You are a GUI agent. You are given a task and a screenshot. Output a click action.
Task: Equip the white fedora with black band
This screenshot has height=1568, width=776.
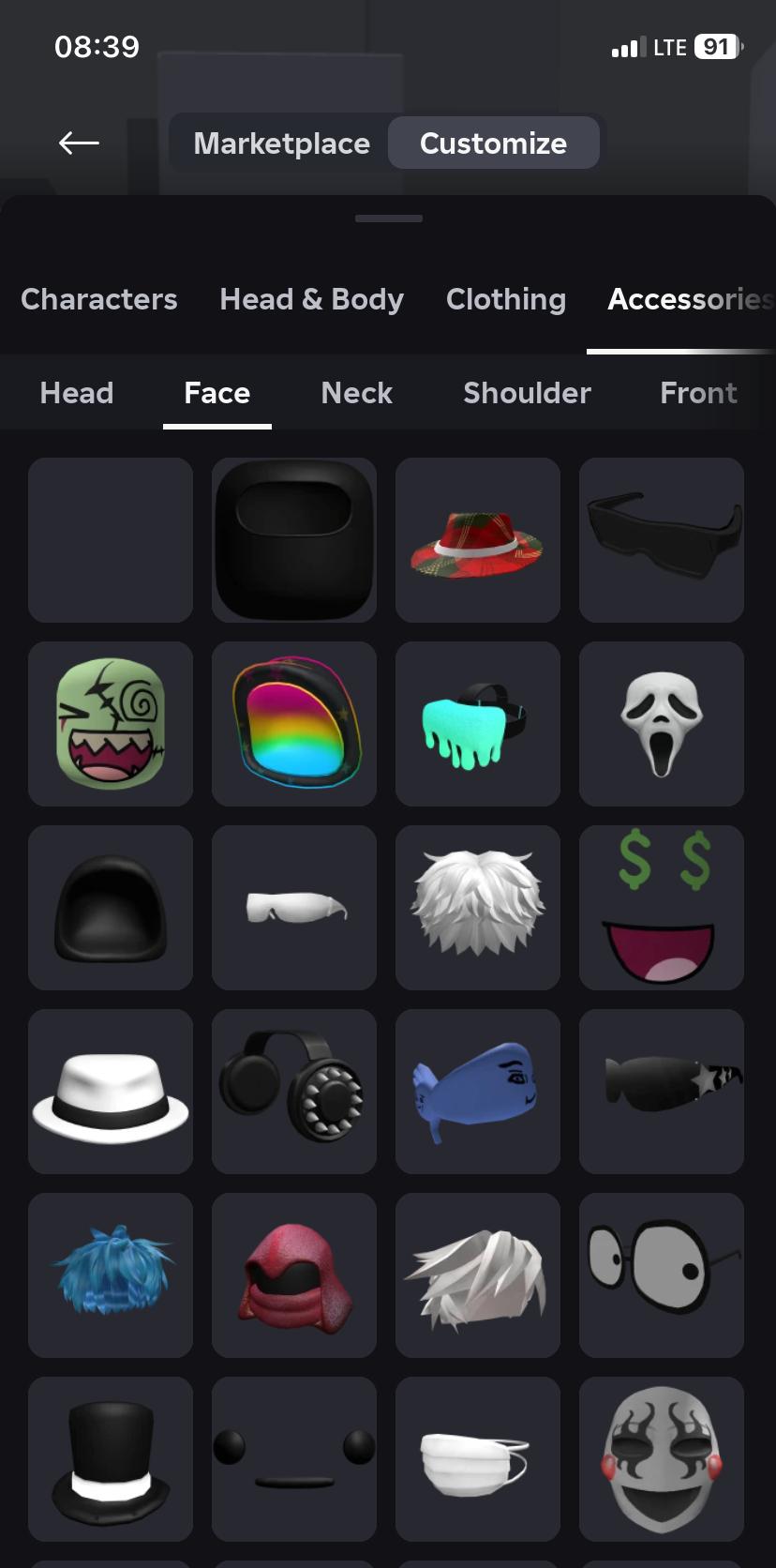click(x=111, y=1092)
